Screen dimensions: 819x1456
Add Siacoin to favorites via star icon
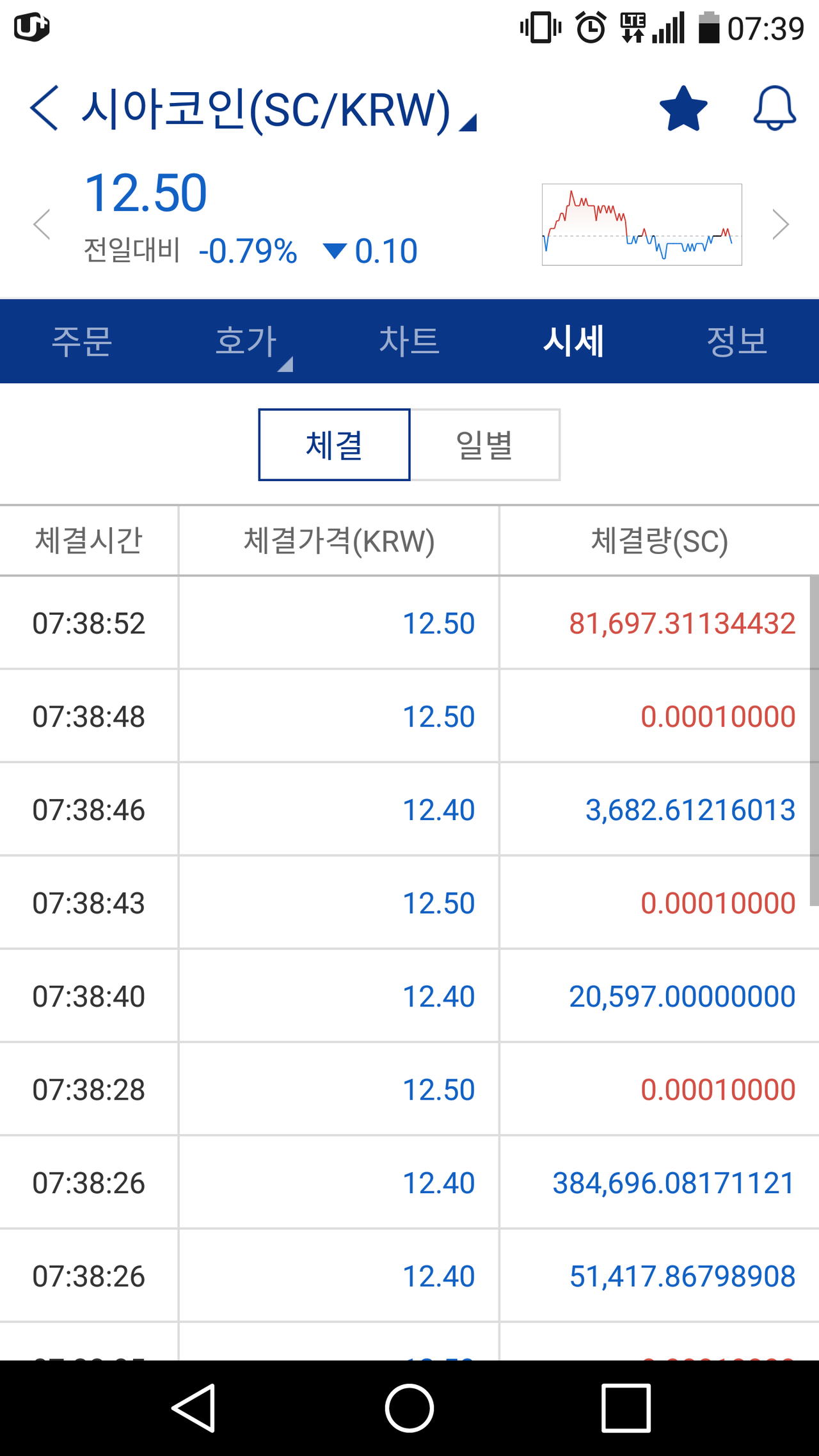click(x=683, y=109)
